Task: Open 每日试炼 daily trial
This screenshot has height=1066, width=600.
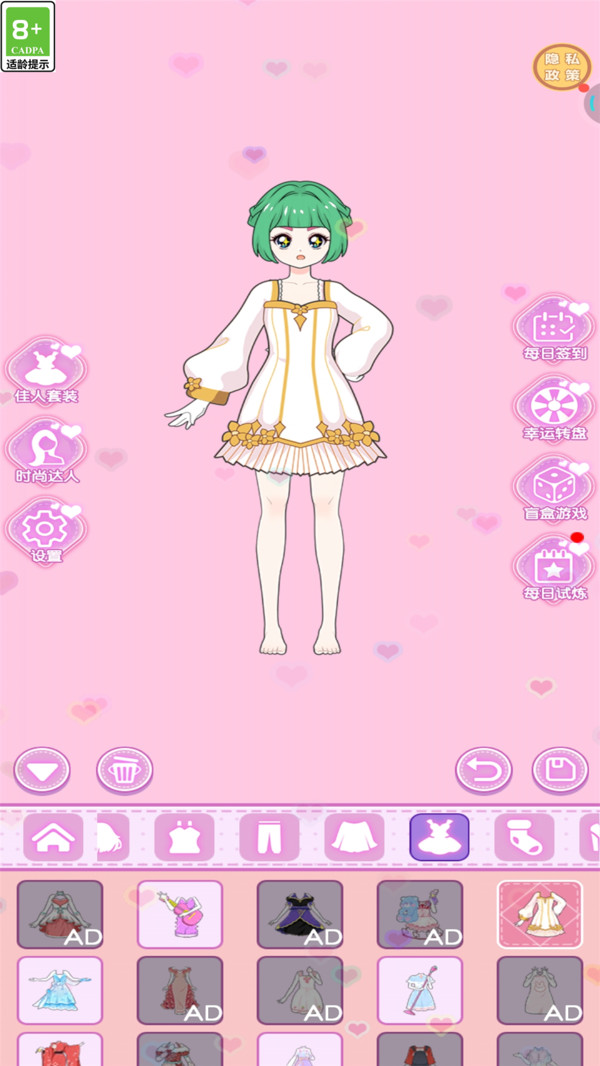Action: click(553, 568)
